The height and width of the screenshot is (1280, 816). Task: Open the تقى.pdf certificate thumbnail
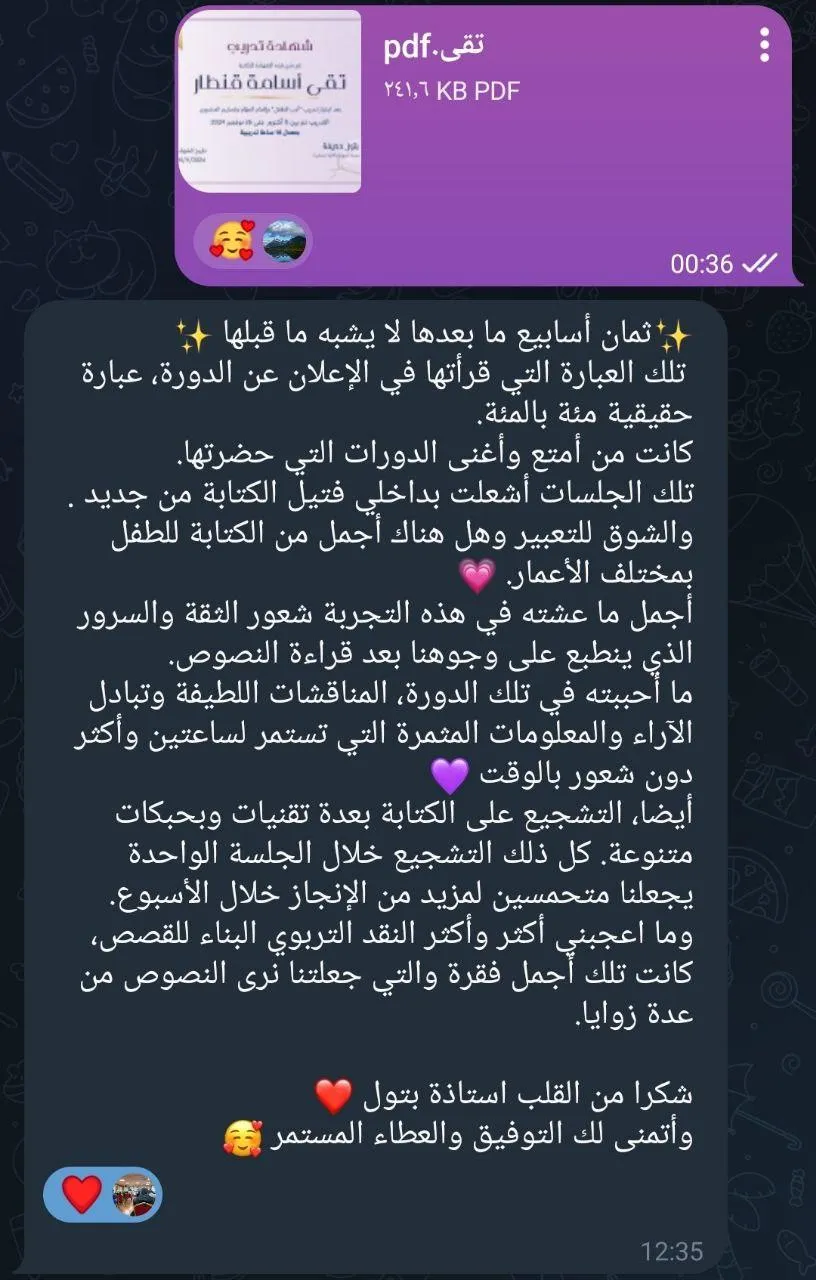click(270, 101)
